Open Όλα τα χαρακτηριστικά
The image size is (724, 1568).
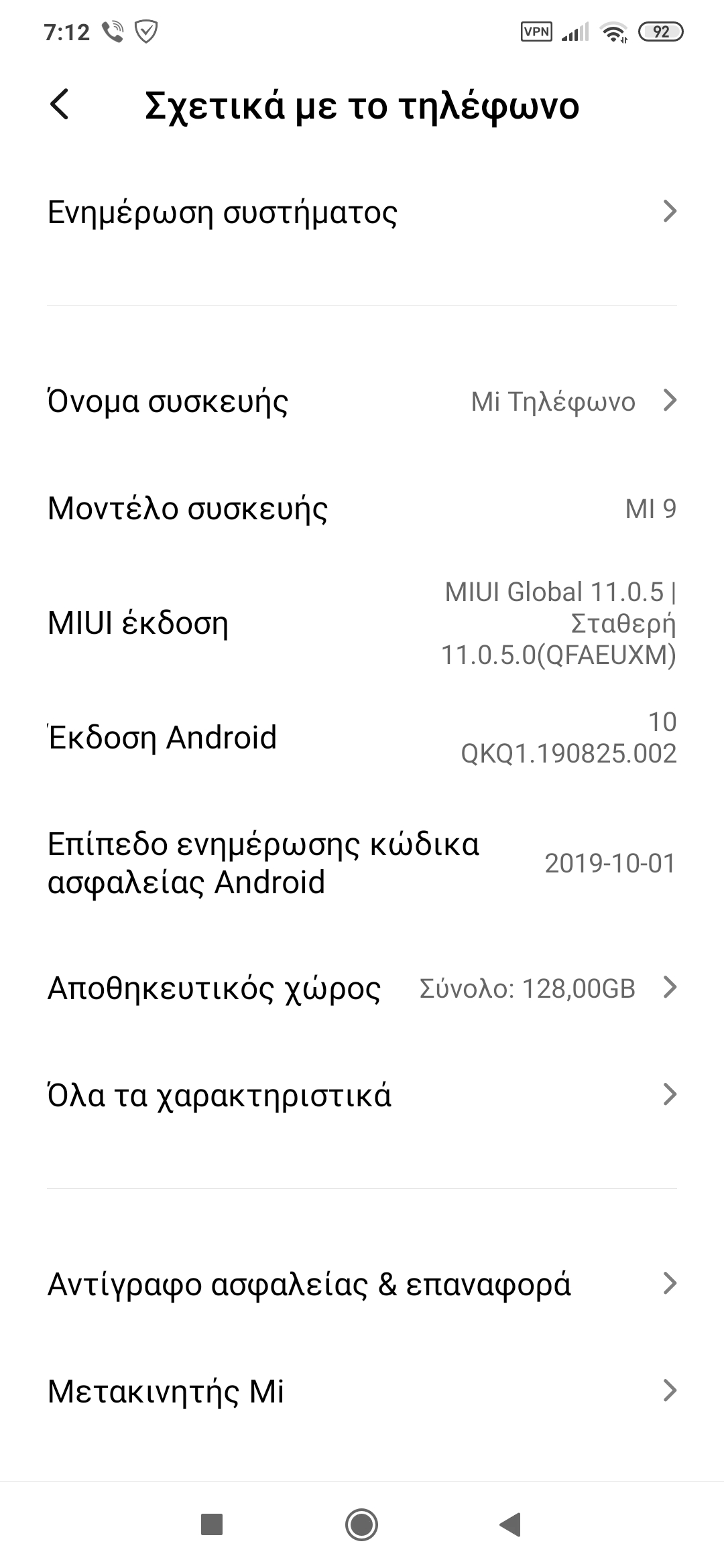pos(362,1096)
